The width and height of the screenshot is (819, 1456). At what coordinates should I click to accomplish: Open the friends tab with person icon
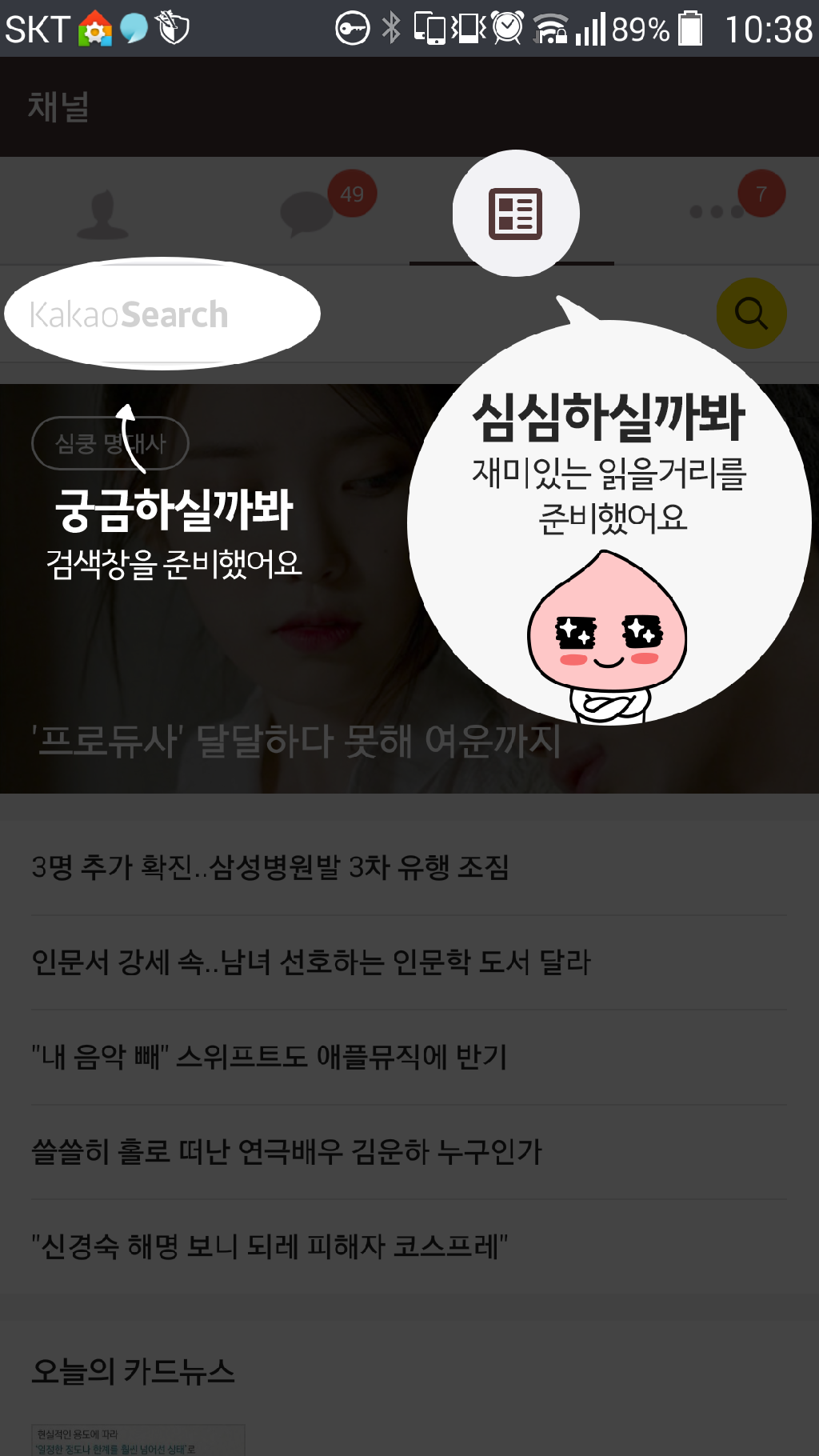click(x=102, y=213)
